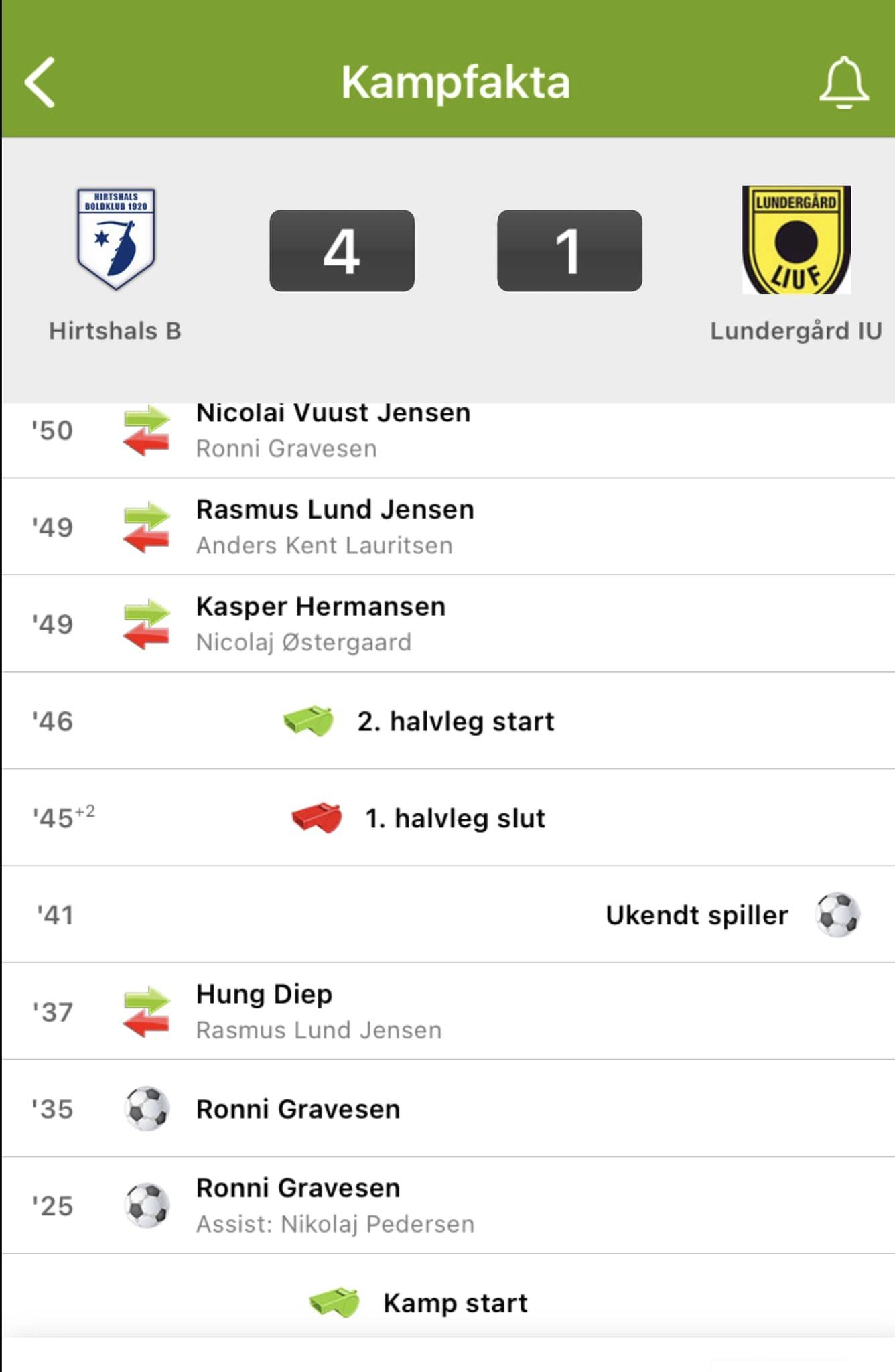The image size is (895, 1372).
Task: Go back from Kampfakta screen
Action: point(40,82)
